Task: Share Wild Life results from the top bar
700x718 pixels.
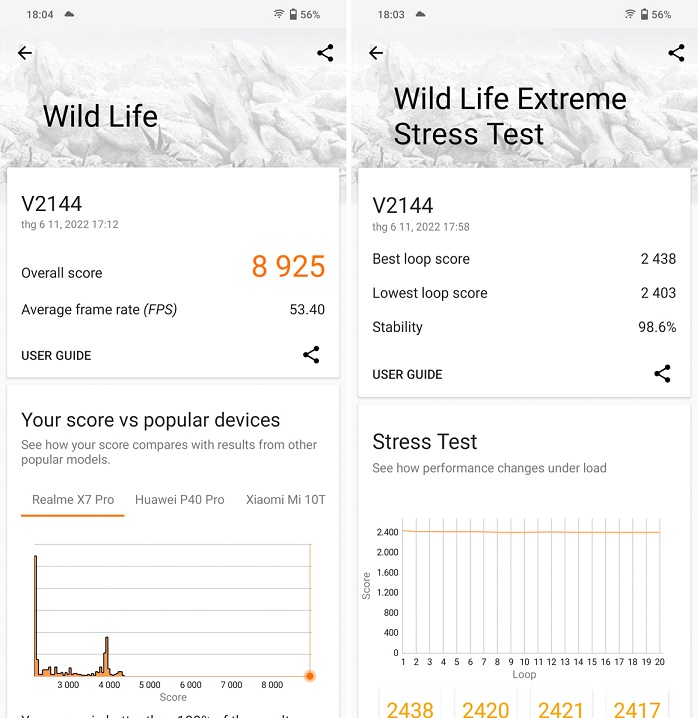Action: pyautogui.click(x=325, y=54)
